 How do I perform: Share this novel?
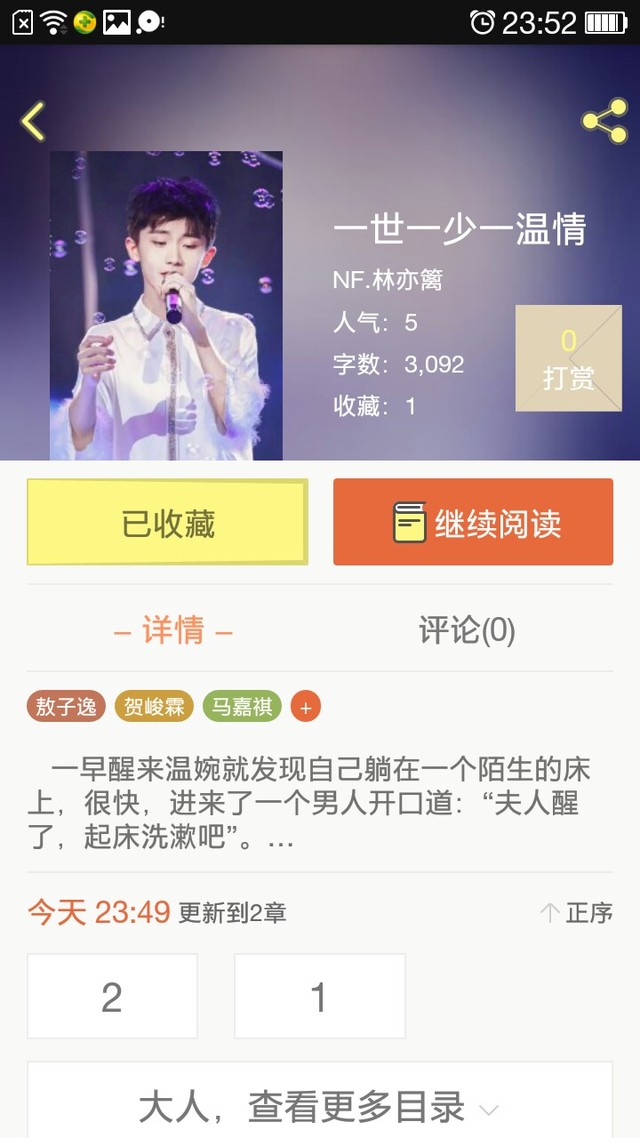click(x=604, y=120)
